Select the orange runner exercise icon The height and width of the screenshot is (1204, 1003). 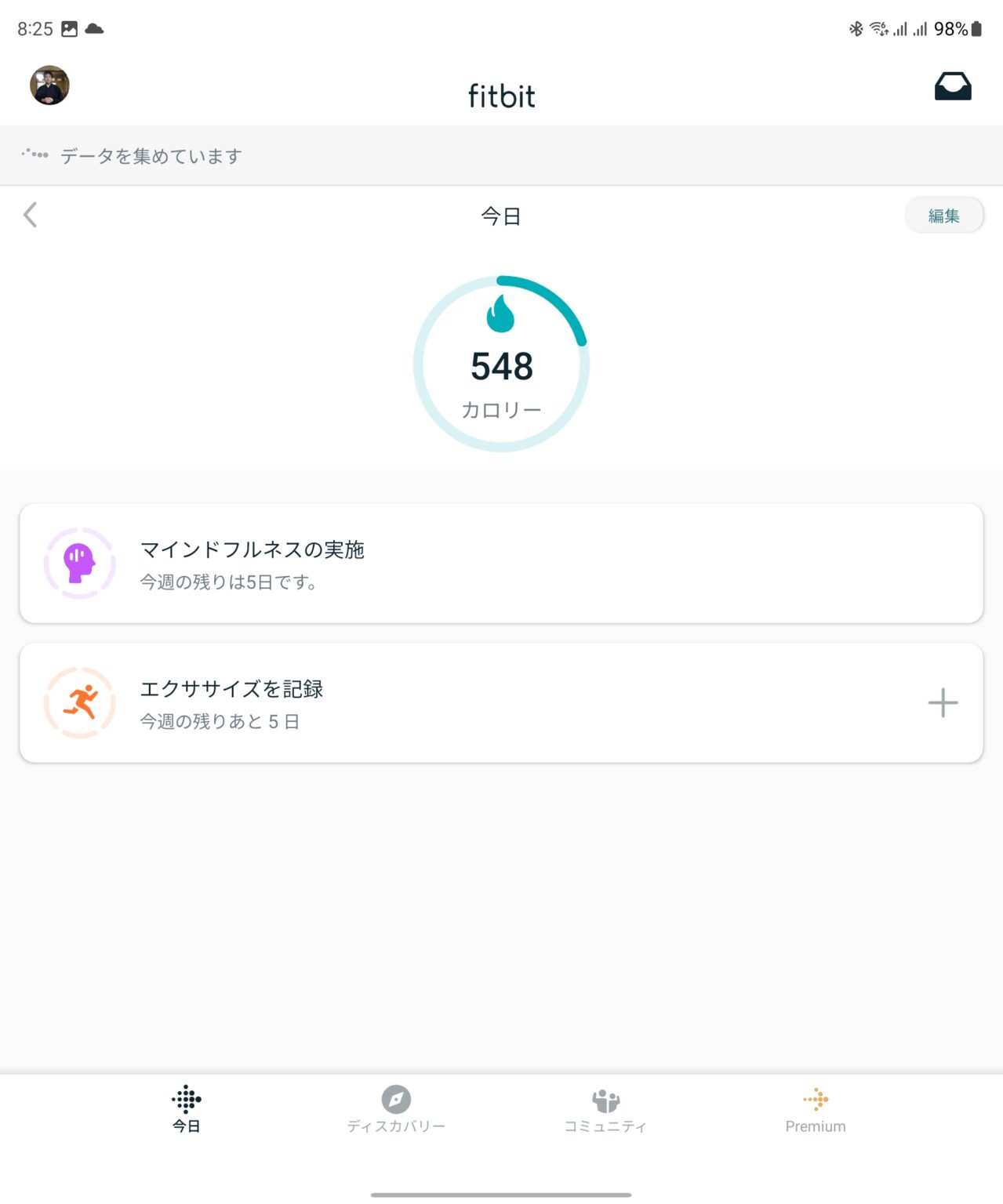pos(79,703)
